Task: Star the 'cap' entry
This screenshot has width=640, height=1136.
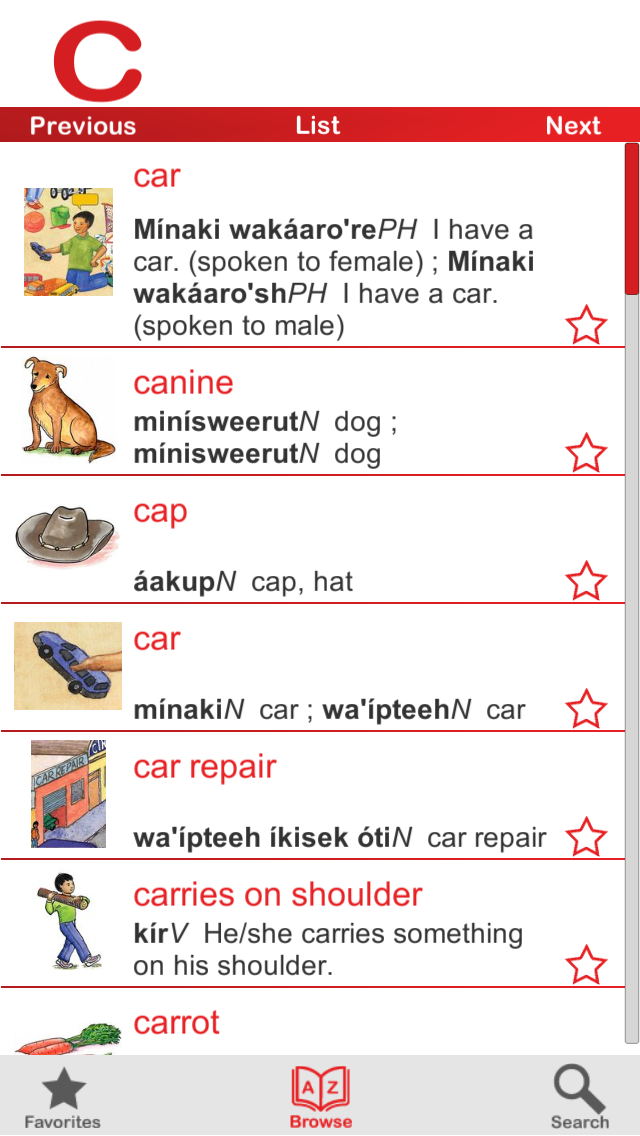Action: pos(586,580)
